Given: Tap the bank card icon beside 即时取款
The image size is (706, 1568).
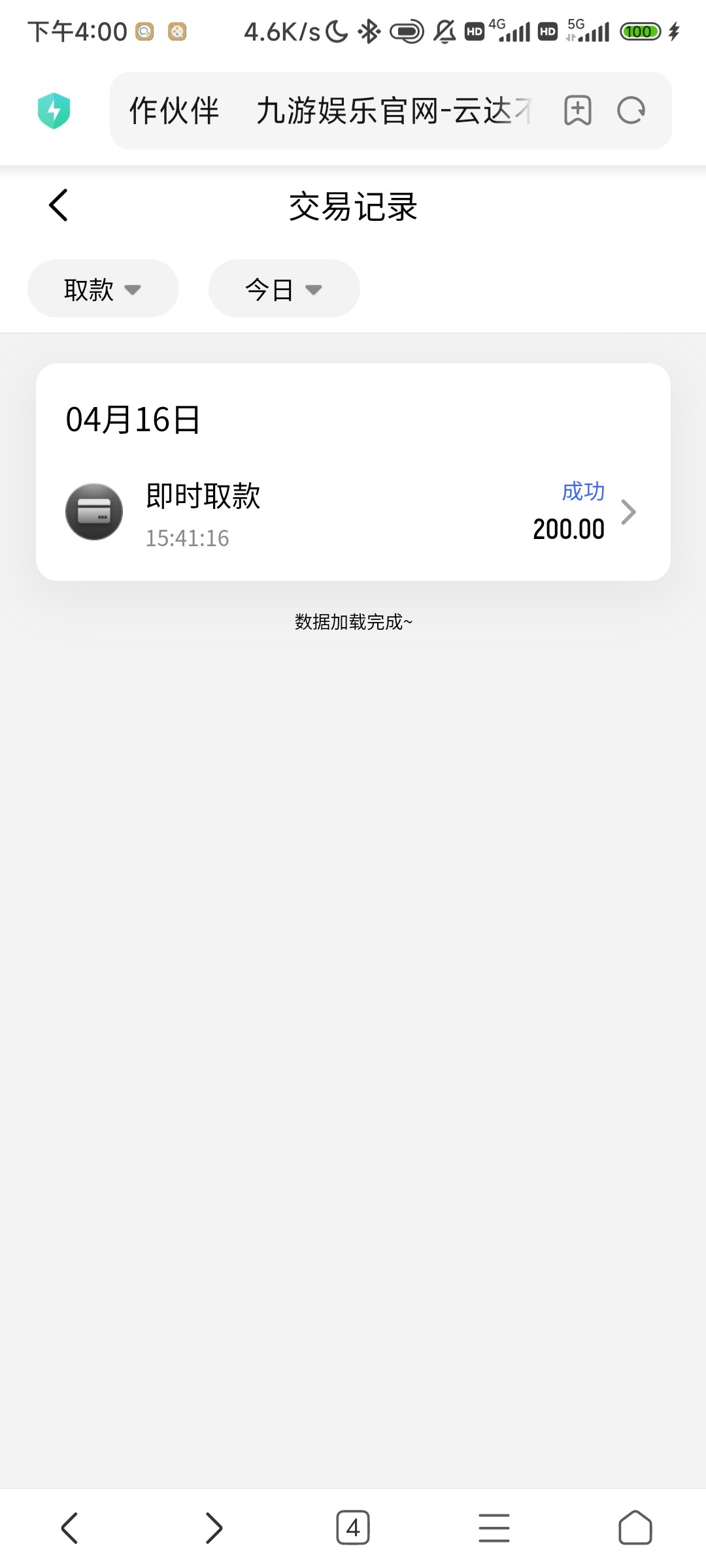Looking at the screenshot, I should [x=94, y=512].
